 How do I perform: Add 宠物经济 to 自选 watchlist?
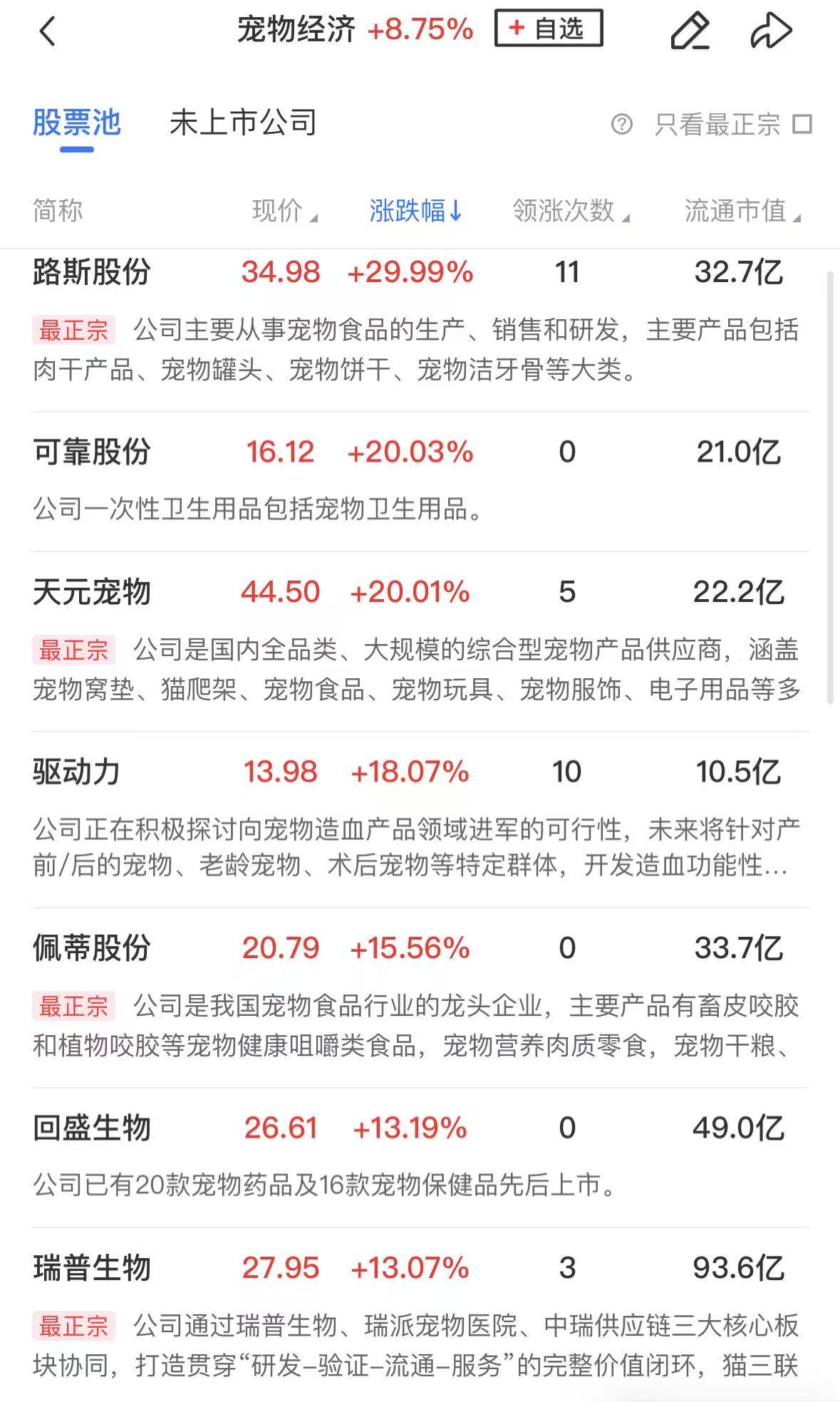[549, 28]
